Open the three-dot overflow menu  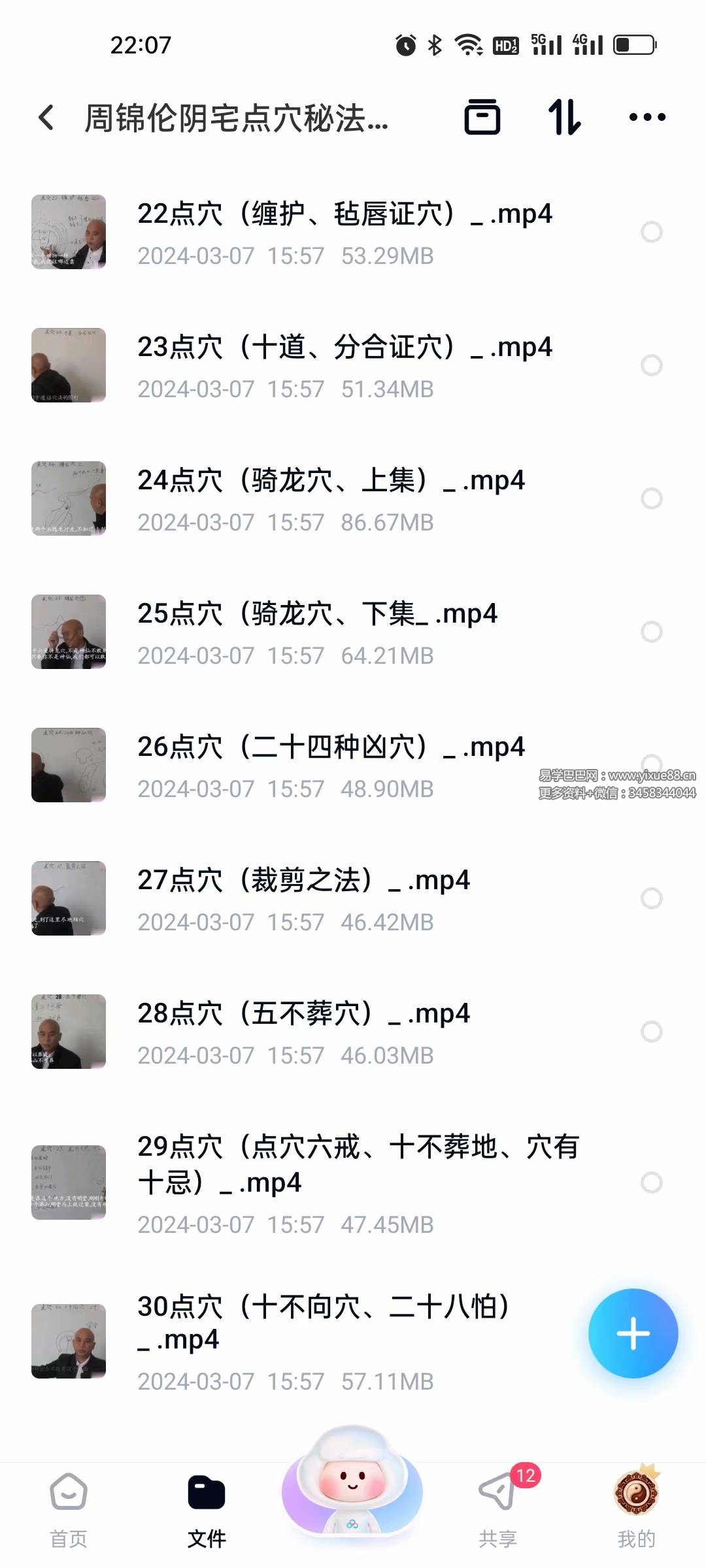[647, 118]
